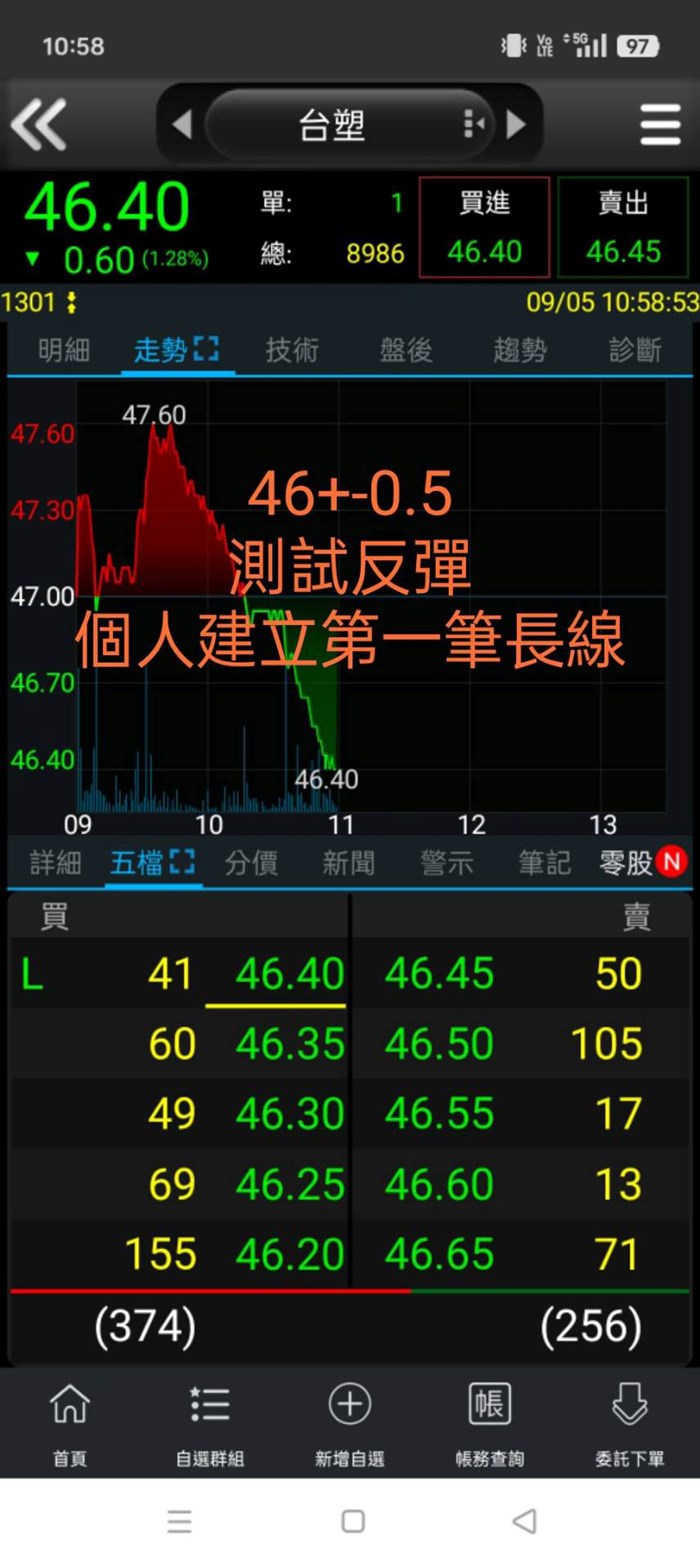The height and width of the screenshot is (1564, 700).
Task: Switch to the 明細 tab
Action: 64,350
